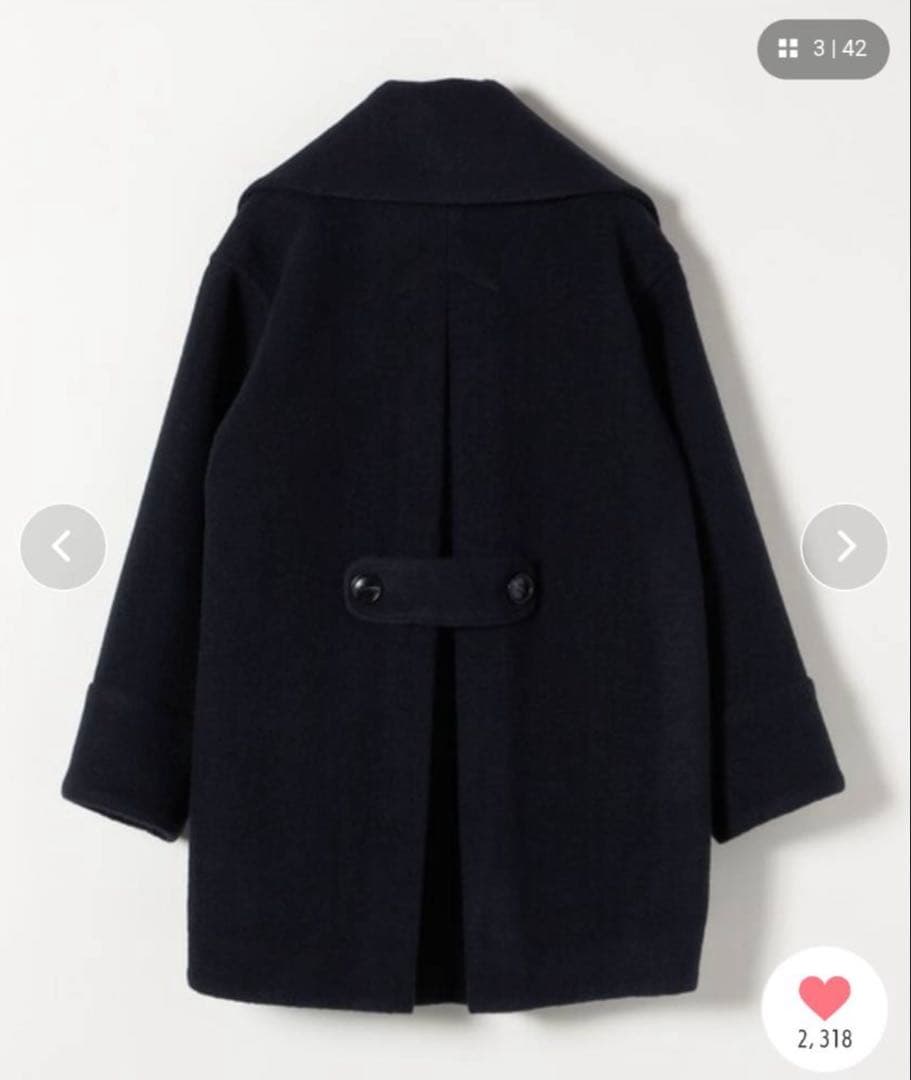The width and height of the screenshot is (911, 1080).
Task: Show the next product photo
Action: pyautogui.click(x=844, y=546)
